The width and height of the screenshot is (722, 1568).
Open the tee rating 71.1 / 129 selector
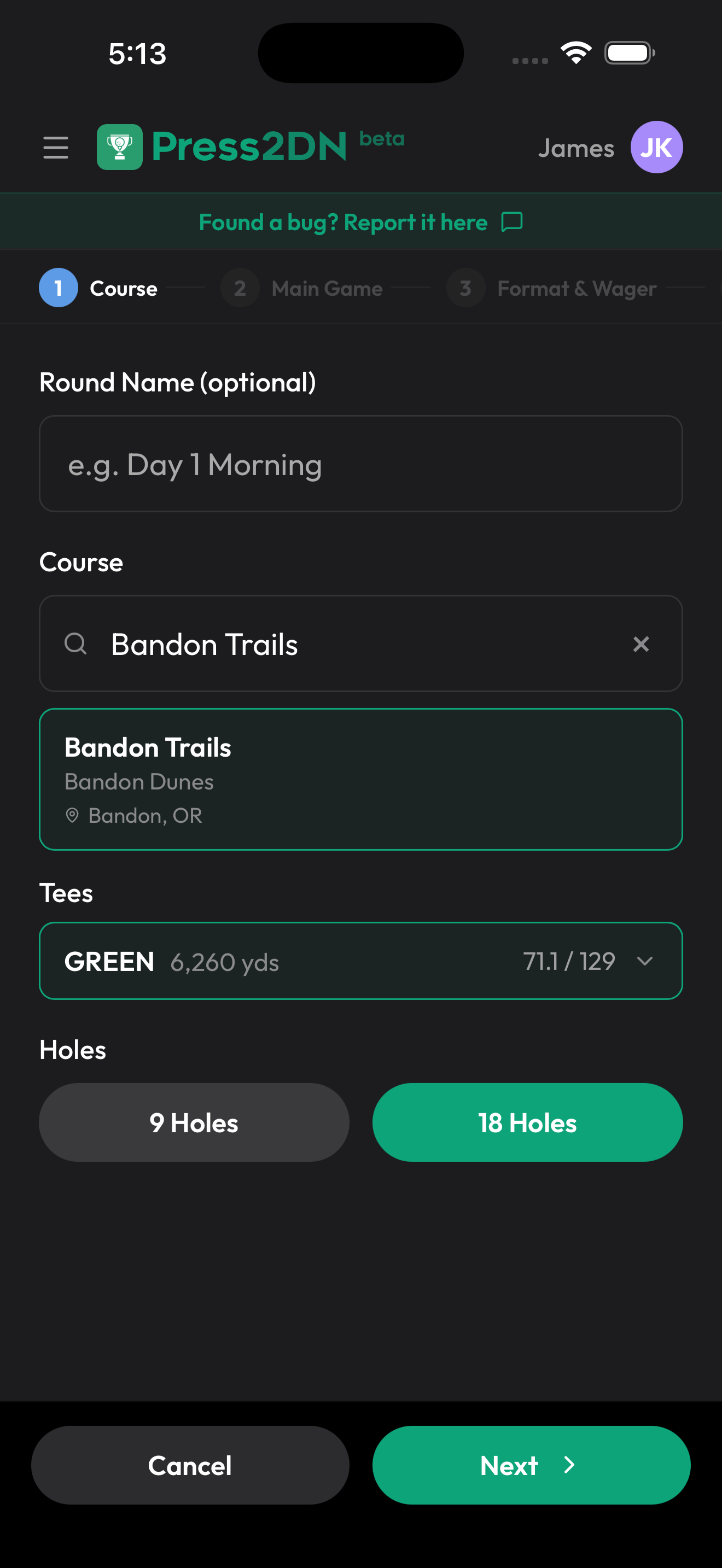point(570,961)
